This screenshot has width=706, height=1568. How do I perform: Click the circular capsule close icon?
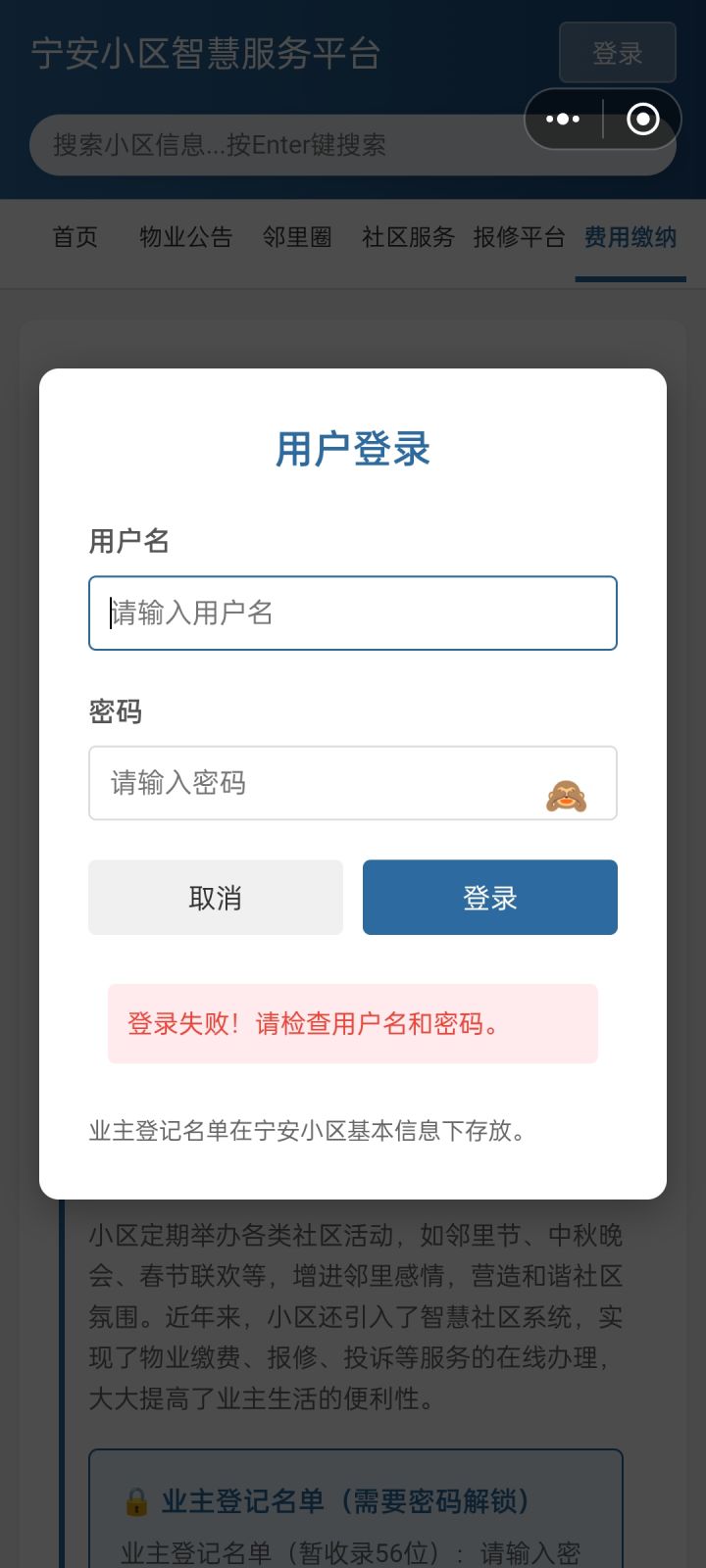[x=642, y=118]
